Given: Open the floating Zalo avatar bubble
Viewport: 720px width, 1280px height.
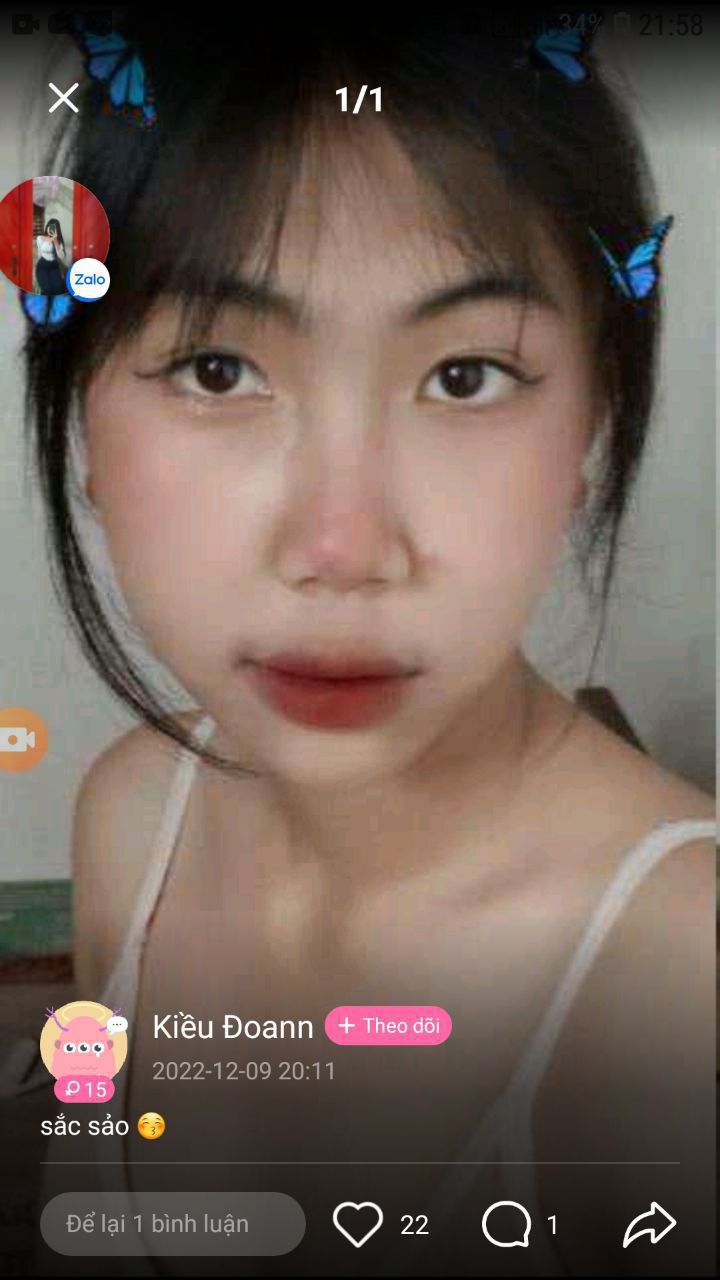Looking at the screenshot, I should click(x=52, y=236).
